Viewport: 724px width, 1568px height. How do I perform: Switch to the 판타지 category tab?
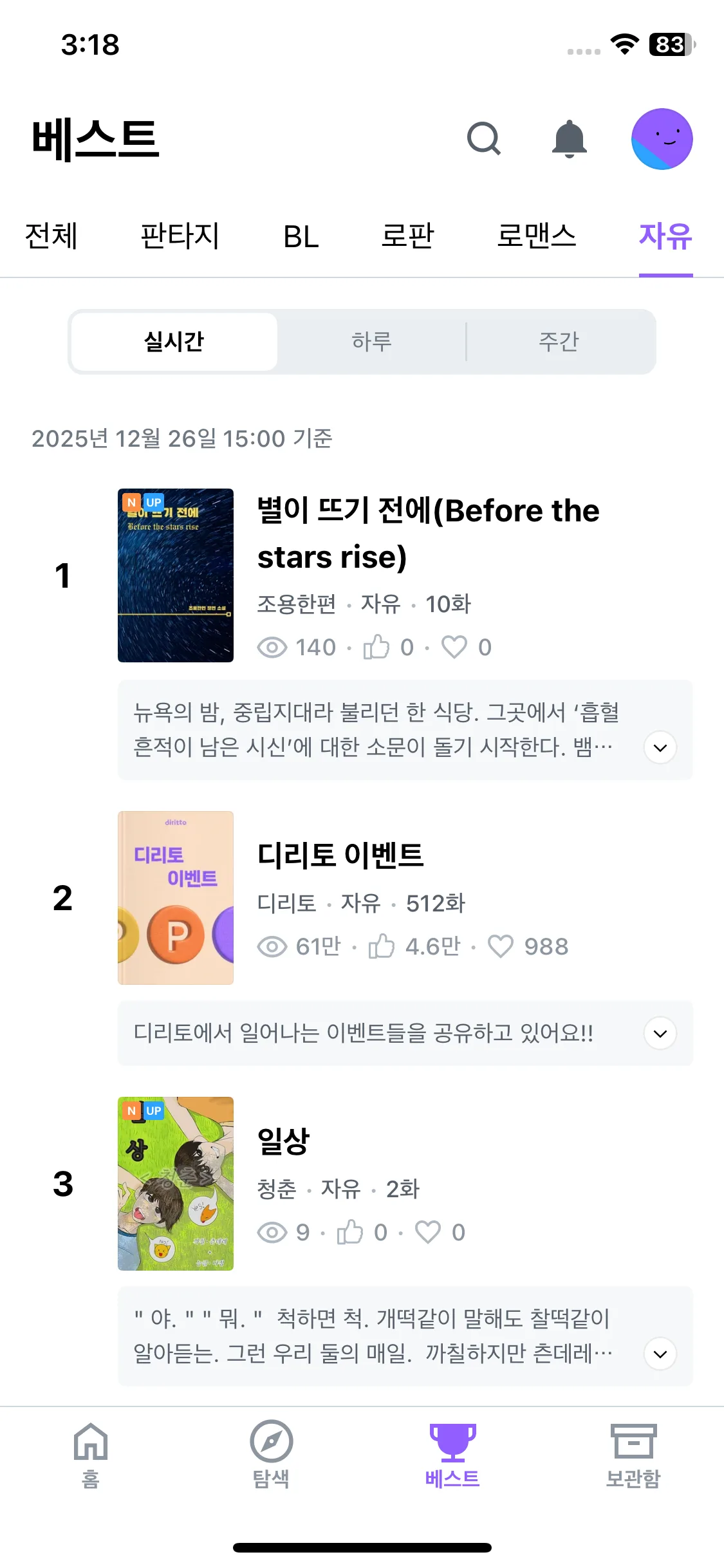click(x=180, y=236)
